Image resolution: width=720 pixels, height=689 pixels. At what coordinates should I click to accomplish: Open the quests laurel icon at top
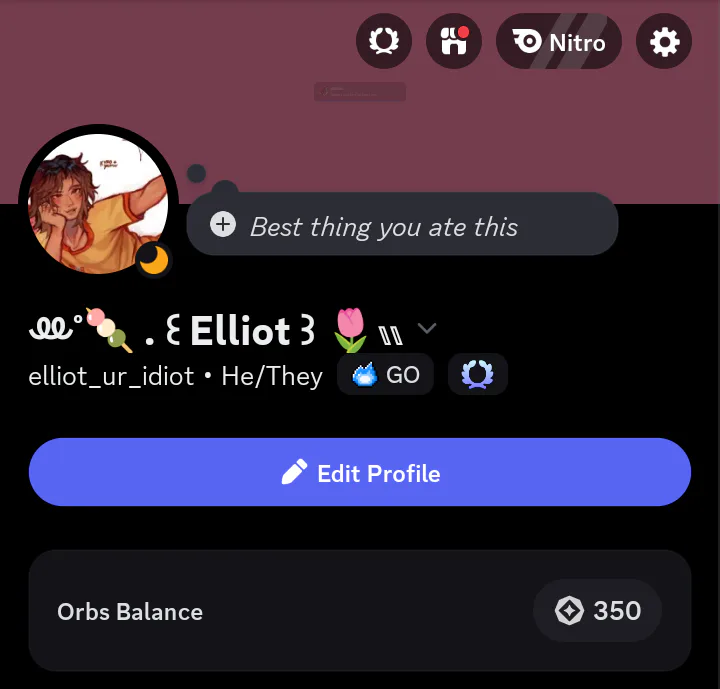point(384,42)
